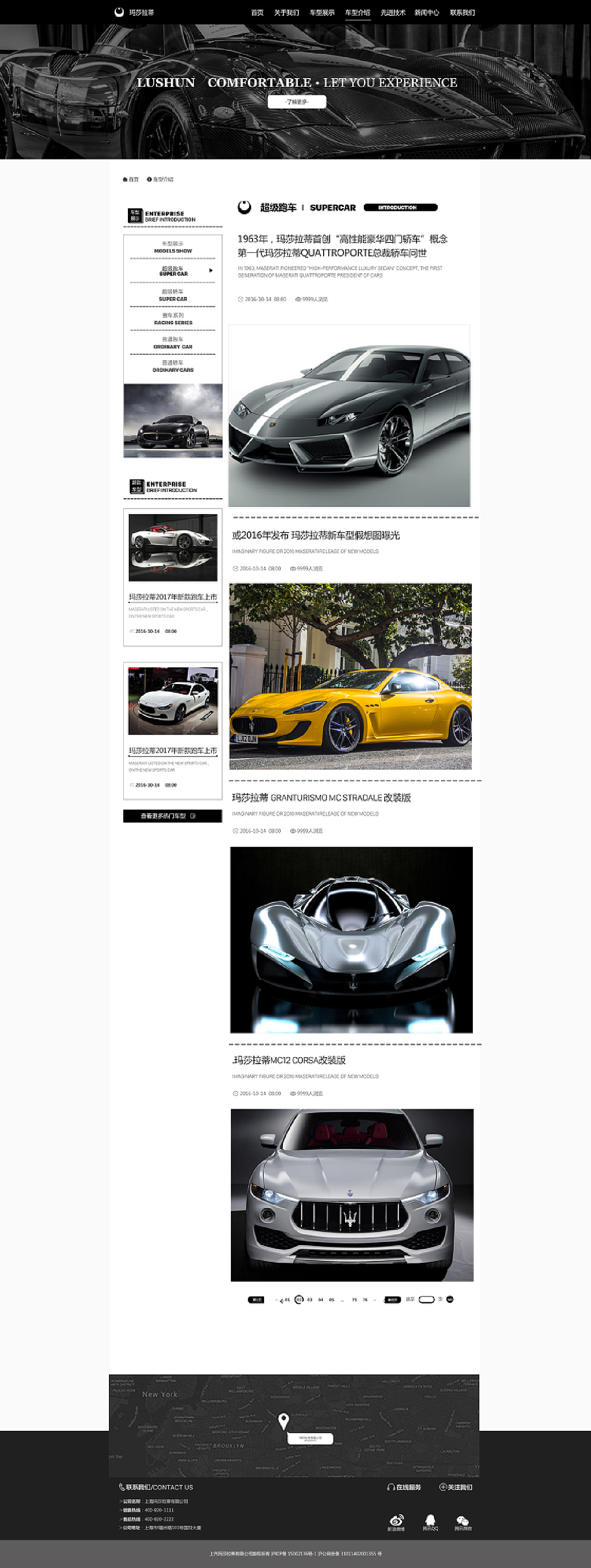The width and height of the screenshot is (591, 1568).
Task: Open the 查看更多热门车型 button
Action: [172, 816]
